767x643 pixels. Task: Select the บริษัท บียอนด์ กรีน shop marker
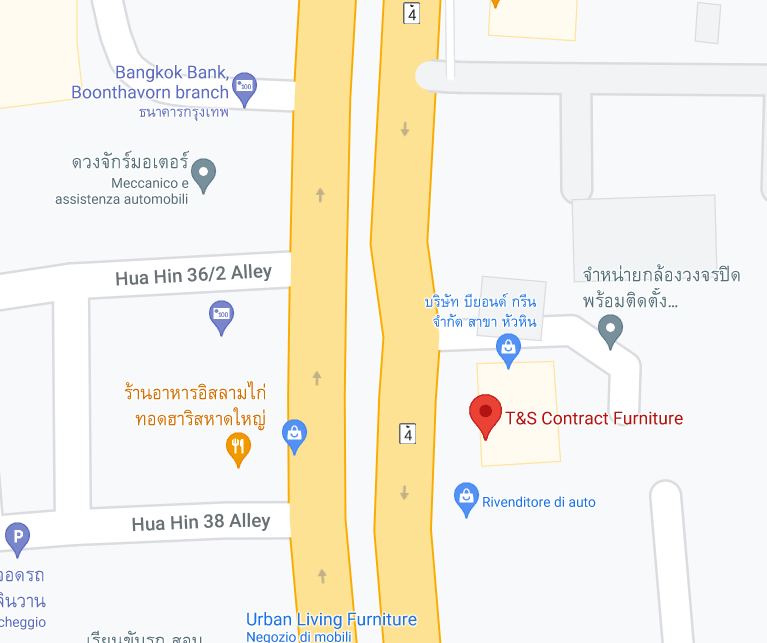pyautogui.click(x=508, y=349)
